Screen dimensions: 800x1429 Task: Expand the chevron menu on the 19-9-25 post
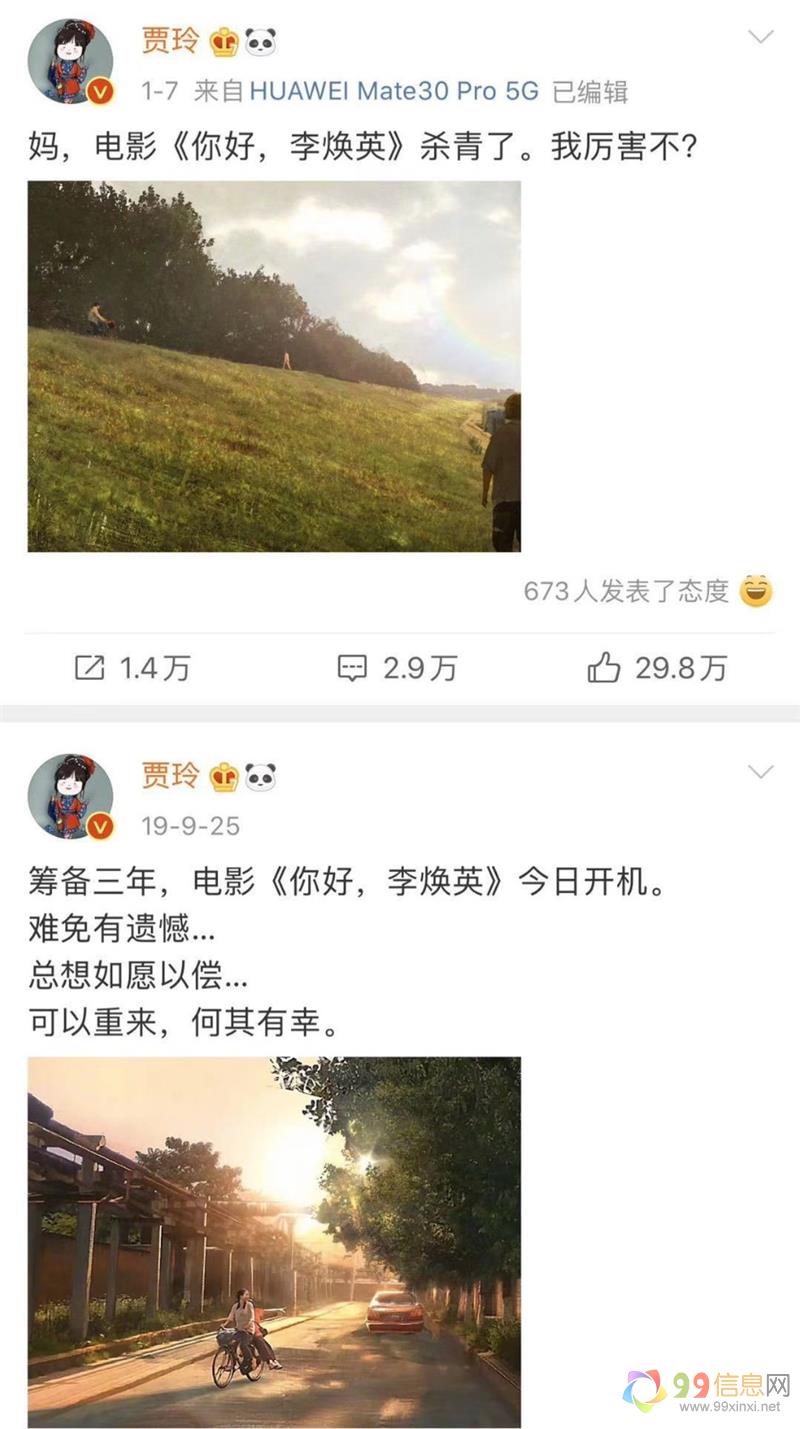click(761, 772)
